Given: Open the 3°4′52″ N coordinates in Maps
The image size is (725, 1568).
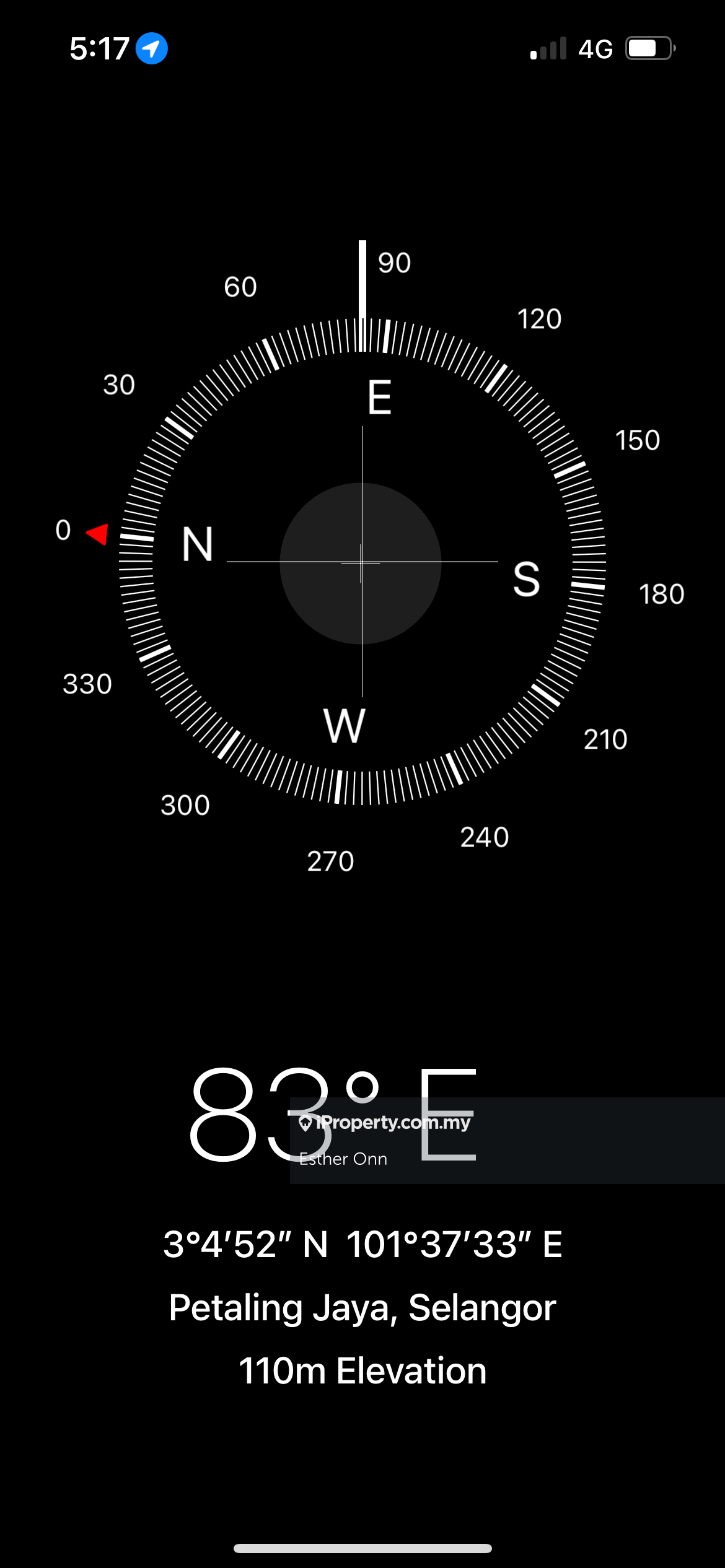Looking at the screenshot, I should pyautogui.click(x=362, y=1244).
